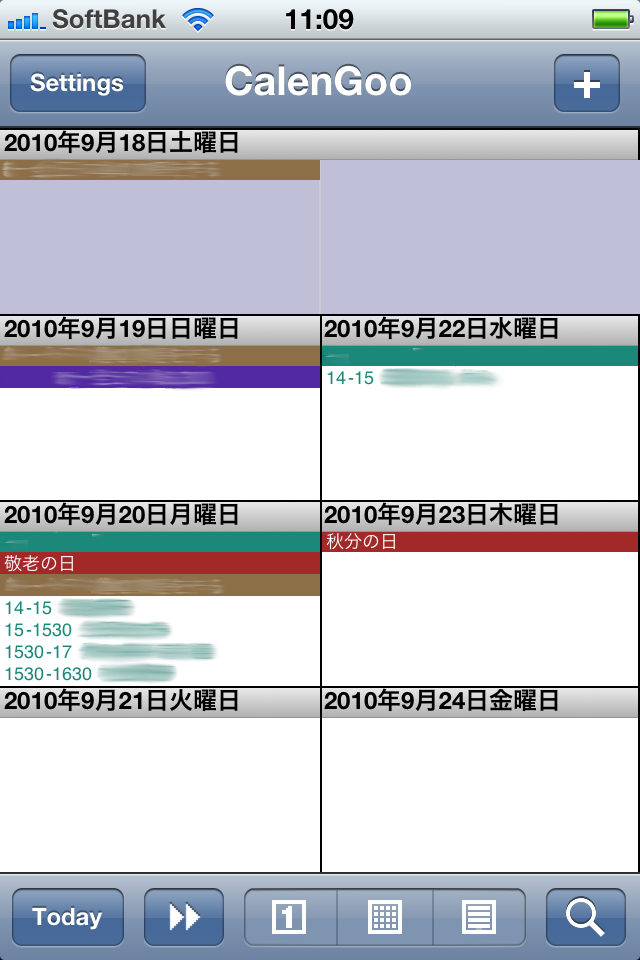This screenshot has width=640, height=960.
Task: Switch to the agenda list view
Action: pyautogui.click(x=479, y=917)
